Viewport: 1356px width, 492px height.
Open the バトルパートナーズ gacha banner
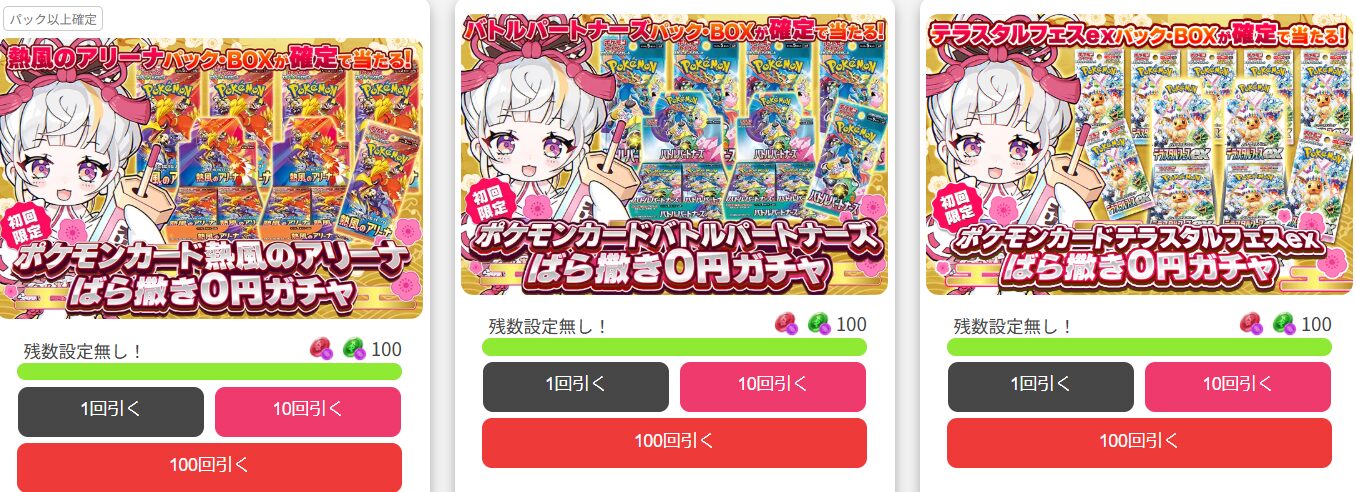click(675, 155)
